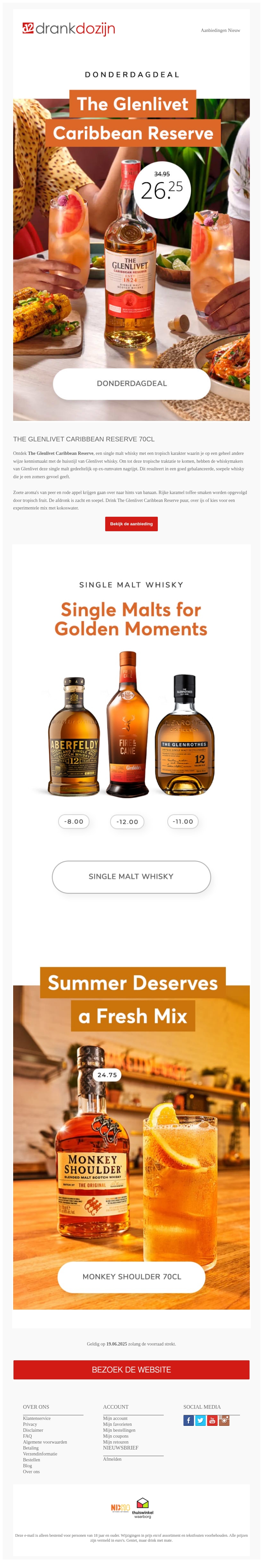Open the Twitter social icon
263x1568 pixels.
(201, 1421)
